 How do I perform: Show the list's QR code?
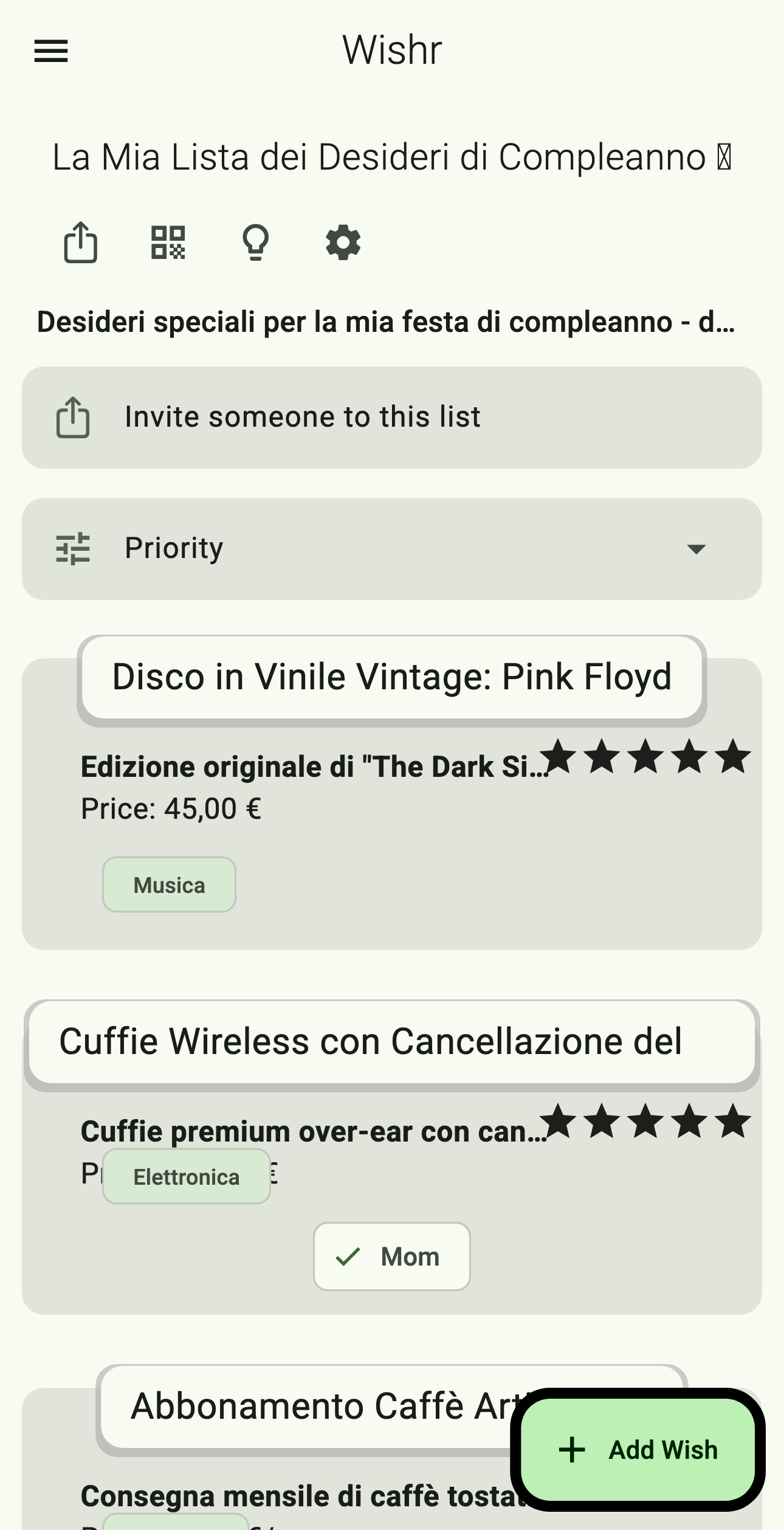pos(168,243)
